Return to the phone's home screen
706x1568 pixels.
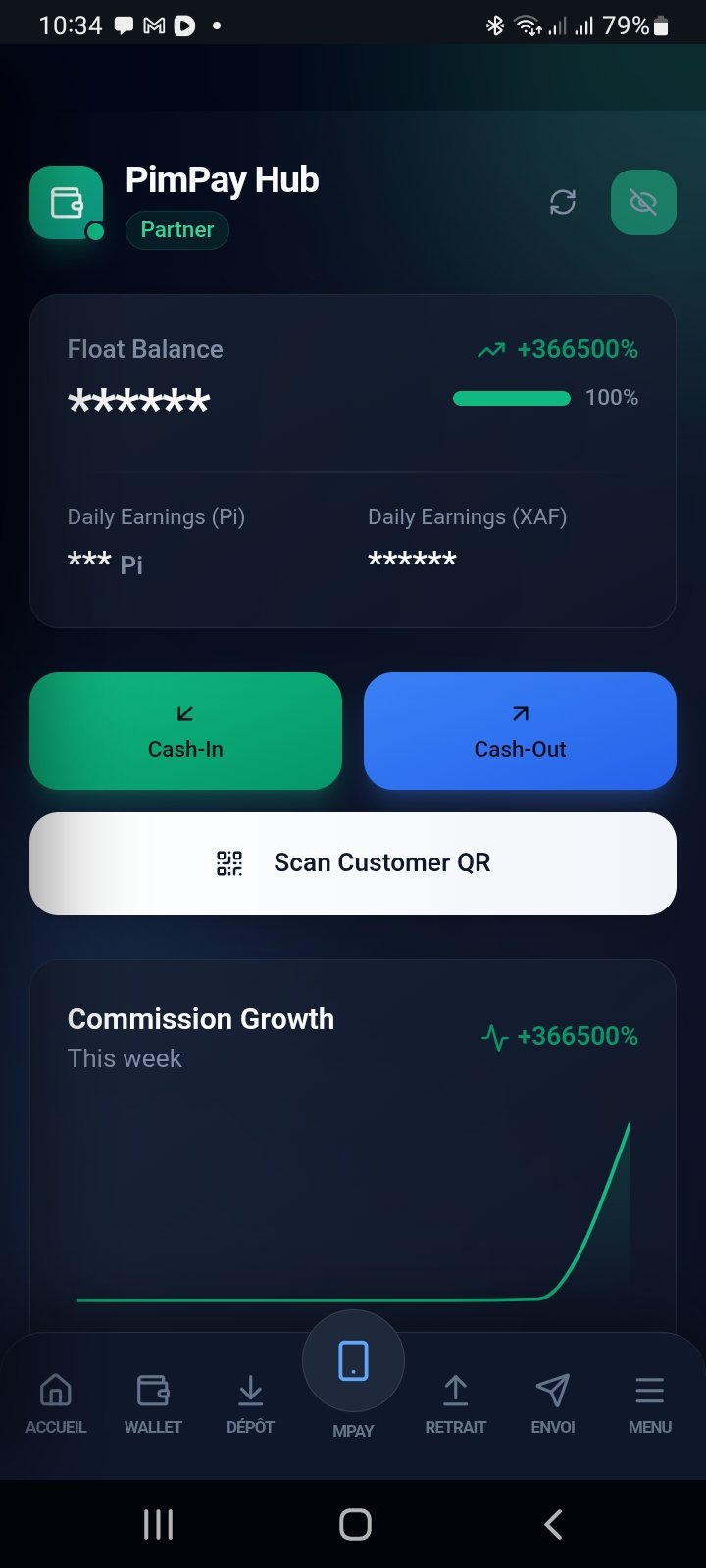[x=355, y=1524]
